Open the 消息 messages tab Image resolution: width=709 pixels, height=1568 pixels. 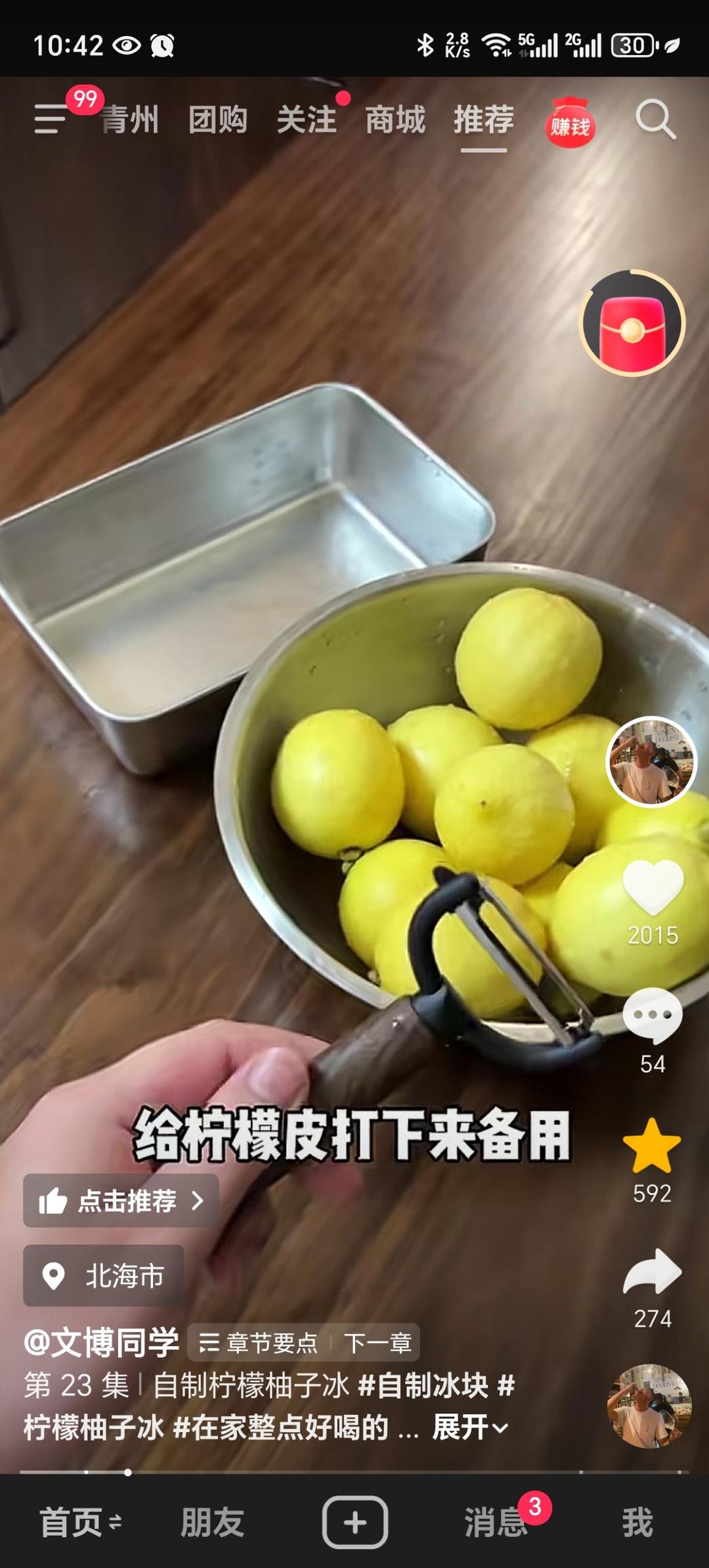pyautogui.click(x=496, y=1522)
